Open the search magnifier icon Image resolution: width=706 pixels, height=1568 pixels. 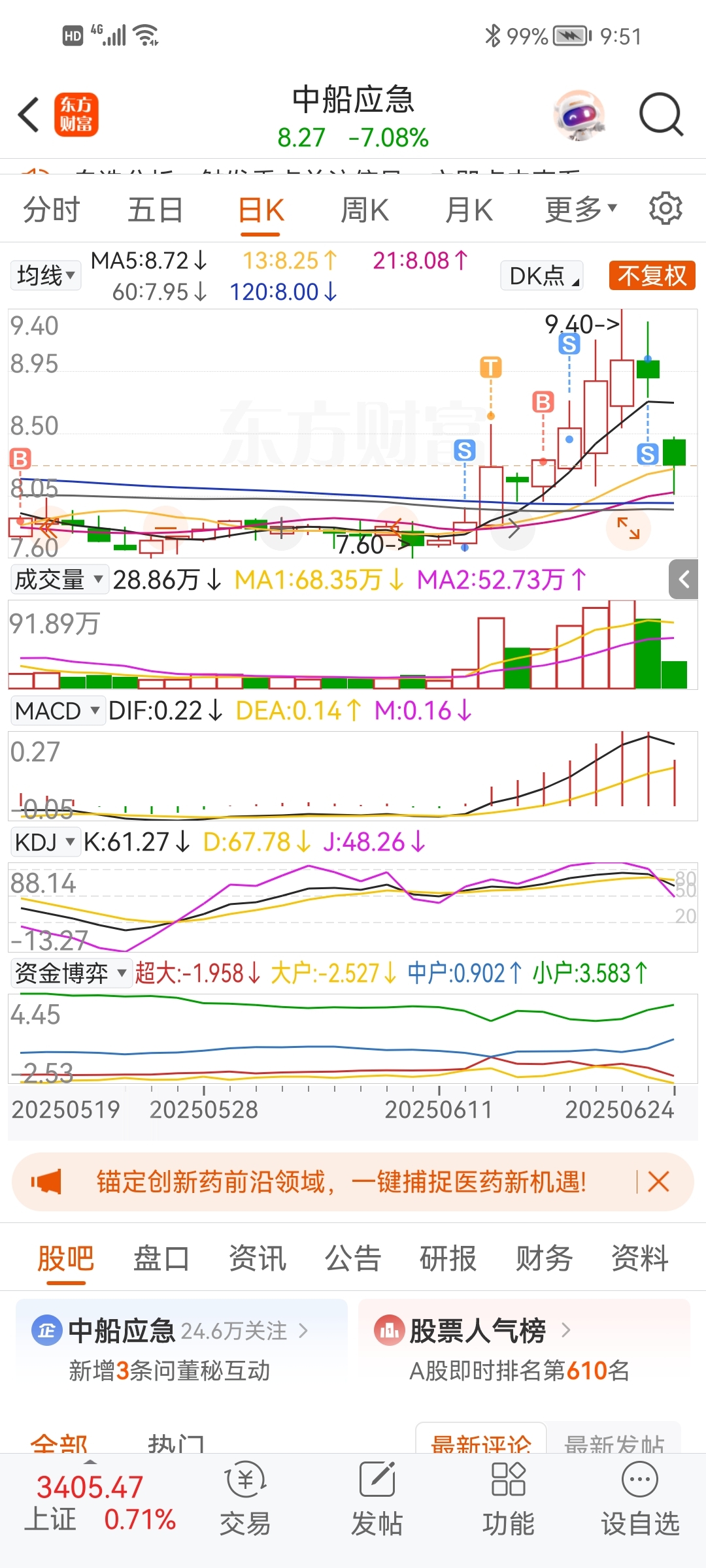click(661, 115)
